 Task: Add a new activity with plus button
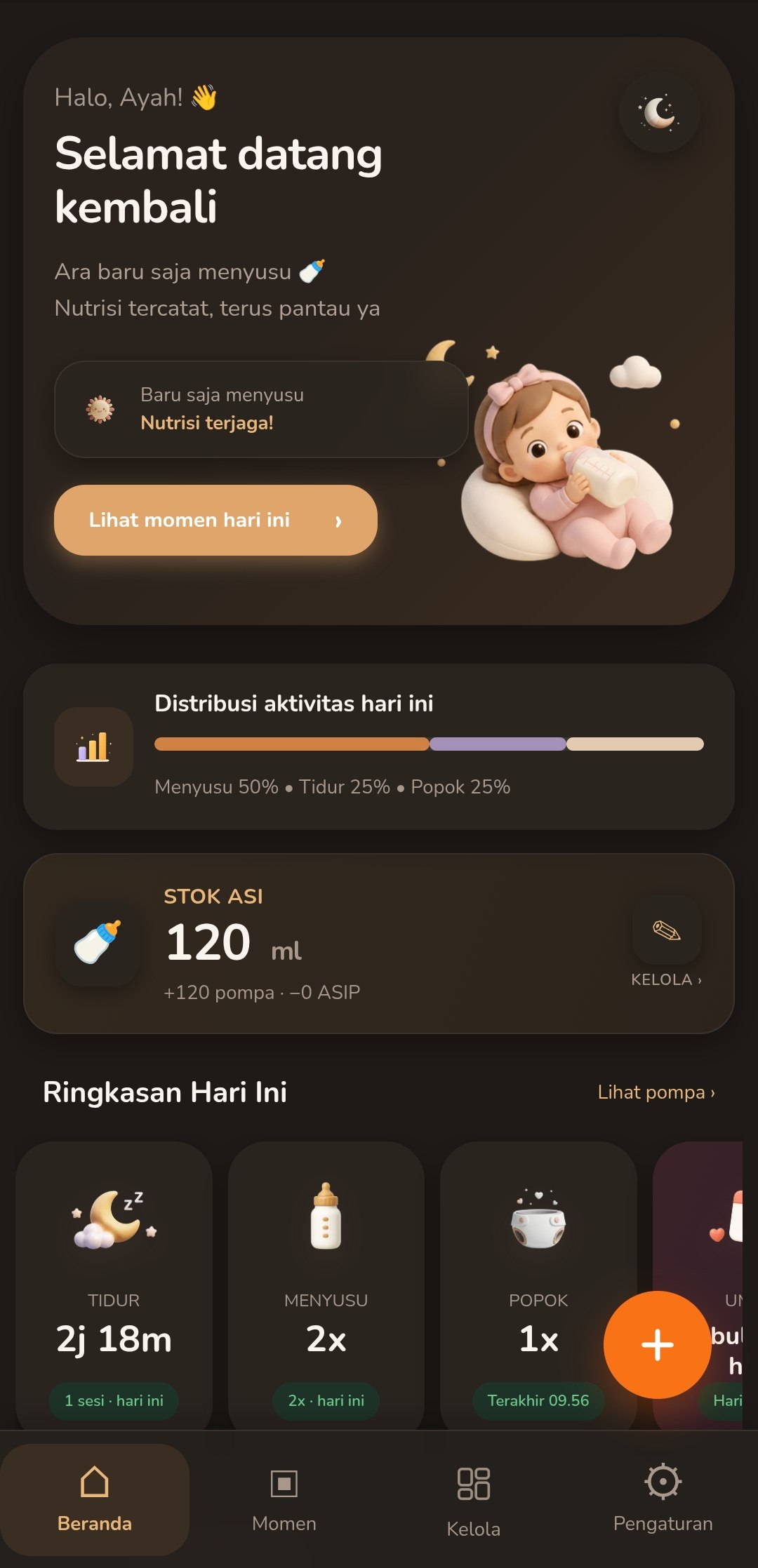(658, 1345)
